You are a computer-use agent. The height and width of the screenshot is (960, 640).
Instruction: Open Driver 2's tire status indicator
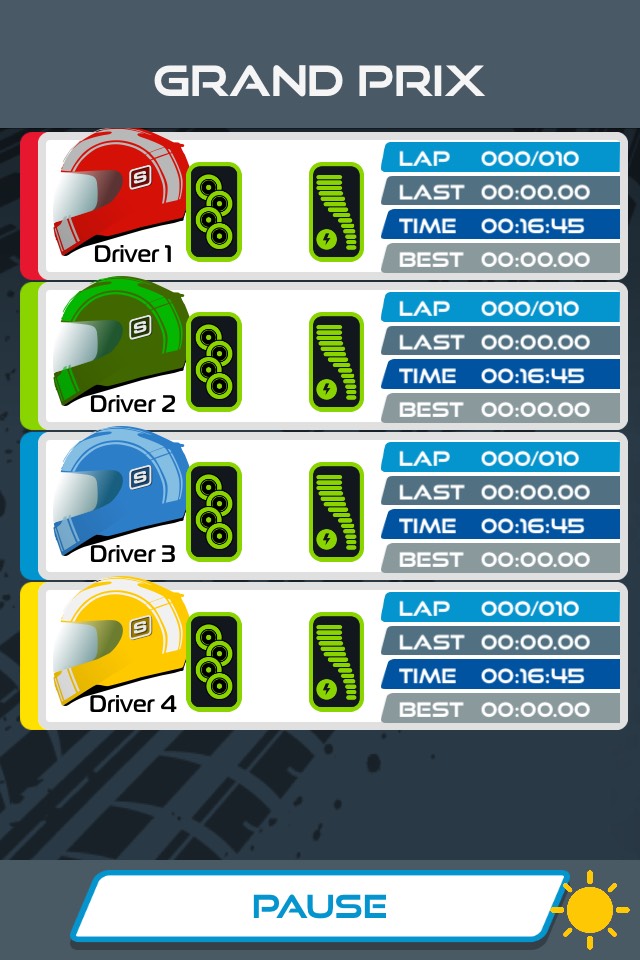point(214,362)
